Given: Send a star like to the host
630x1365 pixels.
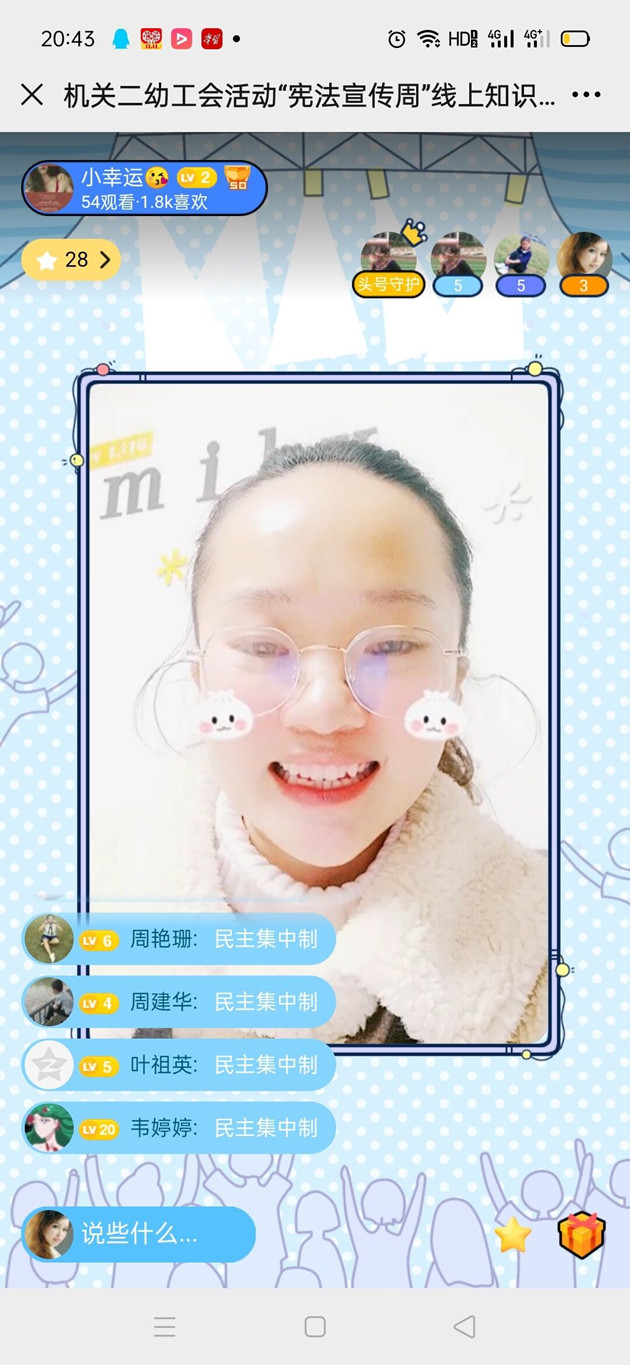Looking at the screenshot, I should point(513,1235).
